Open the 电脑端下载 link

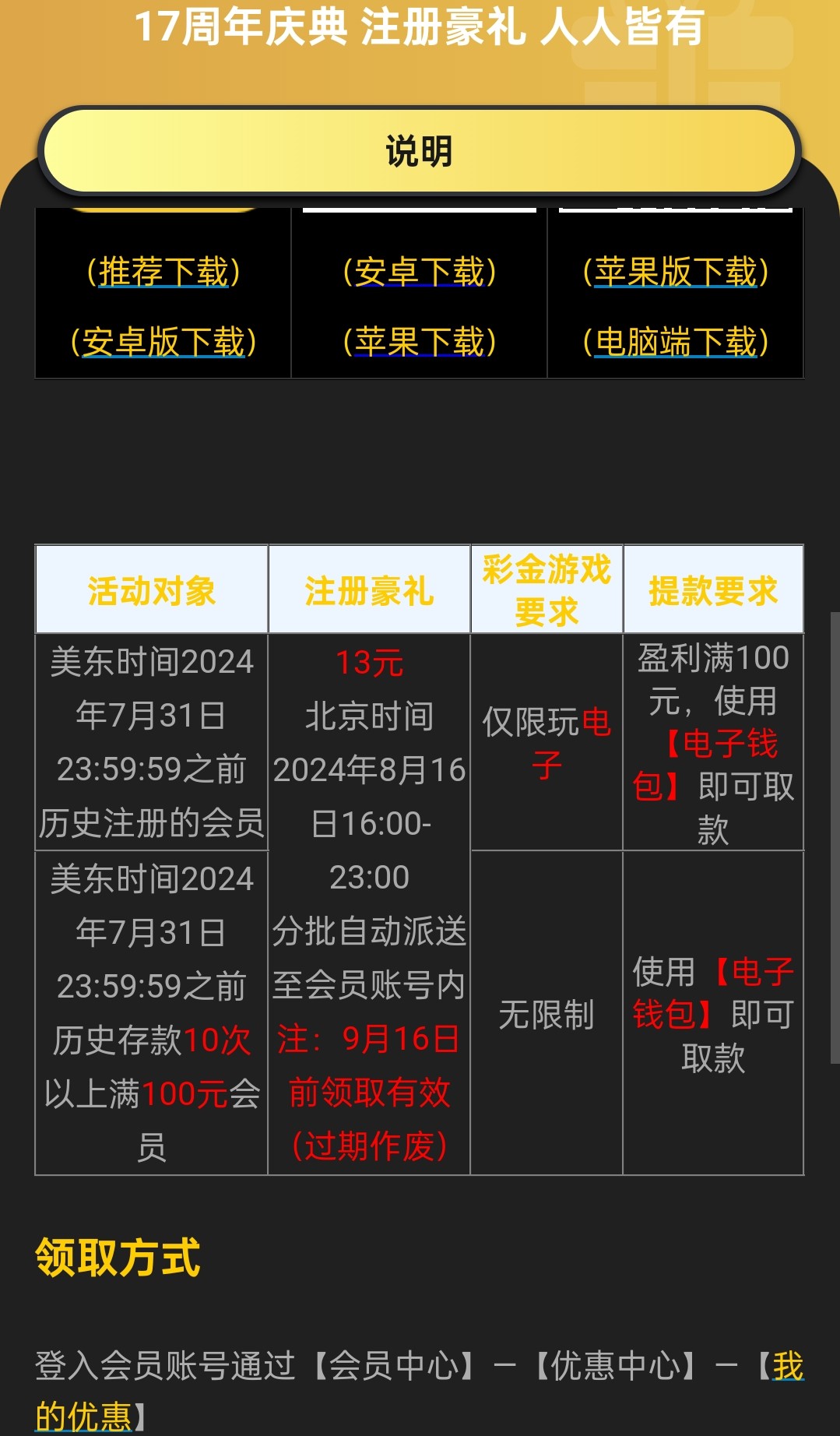676,342
